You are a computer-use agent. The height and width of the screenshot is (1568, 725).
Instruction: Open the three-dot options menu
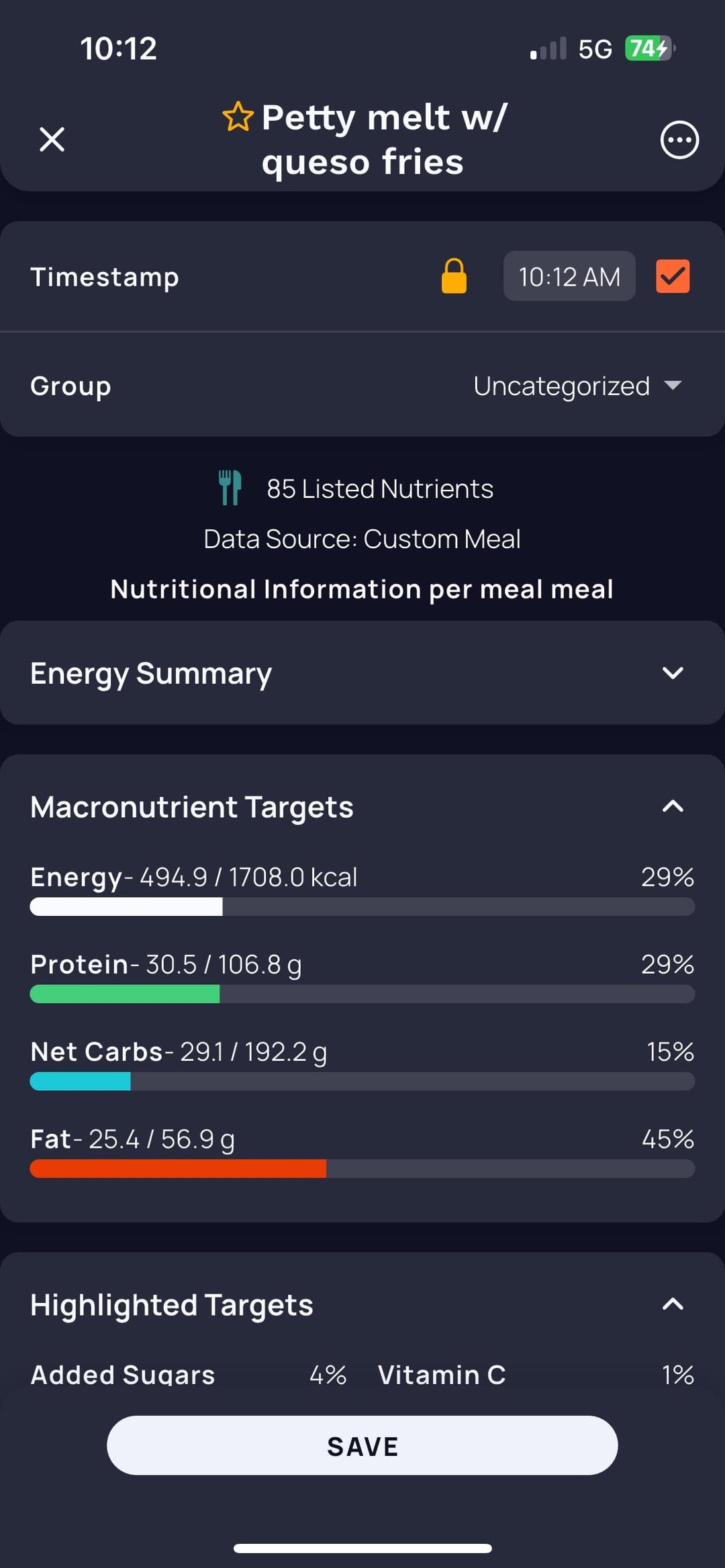point(679,140)
